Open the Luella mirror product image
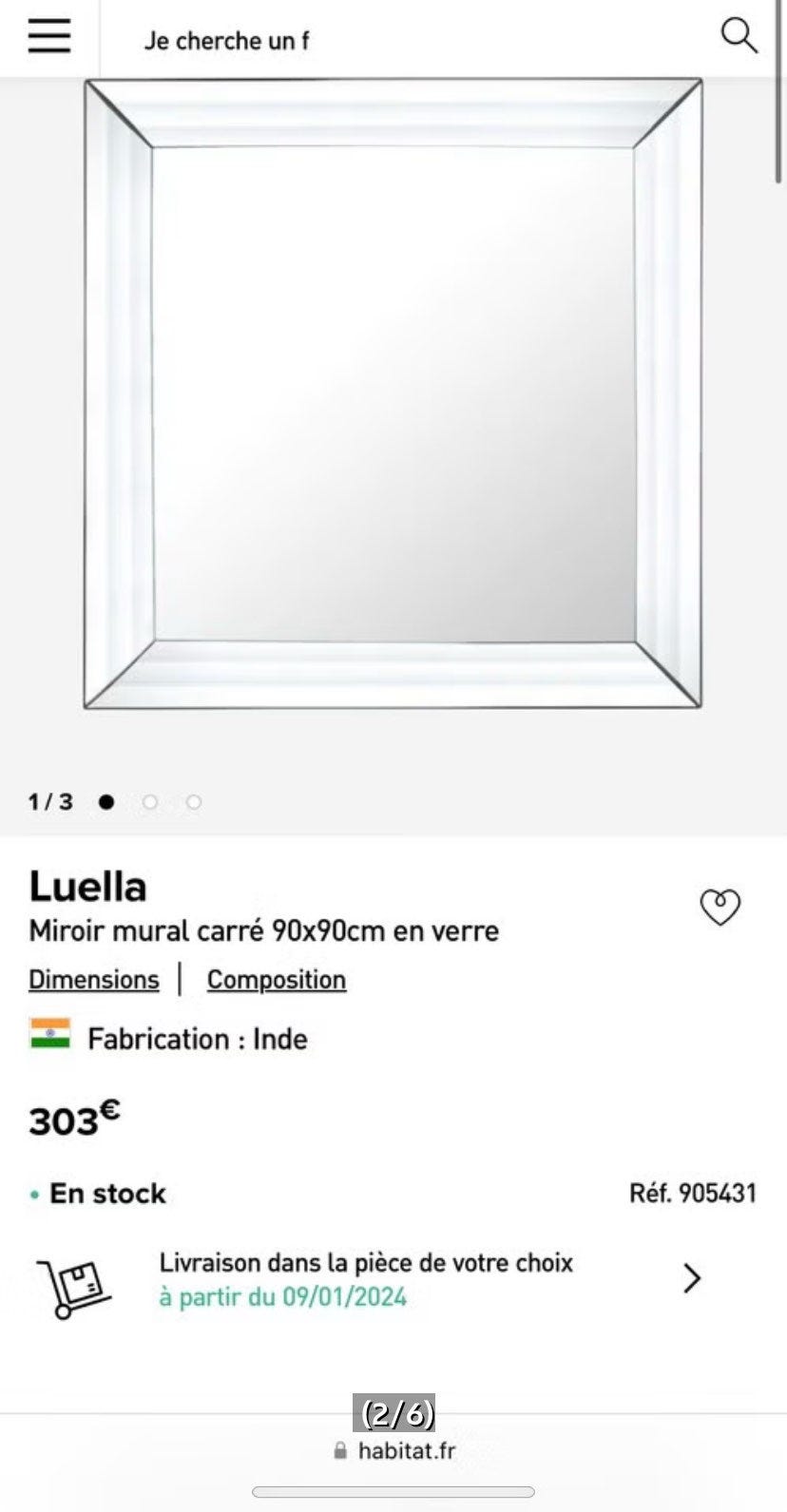The height and width of the screenshot is (1512, 787). (393, 393)
